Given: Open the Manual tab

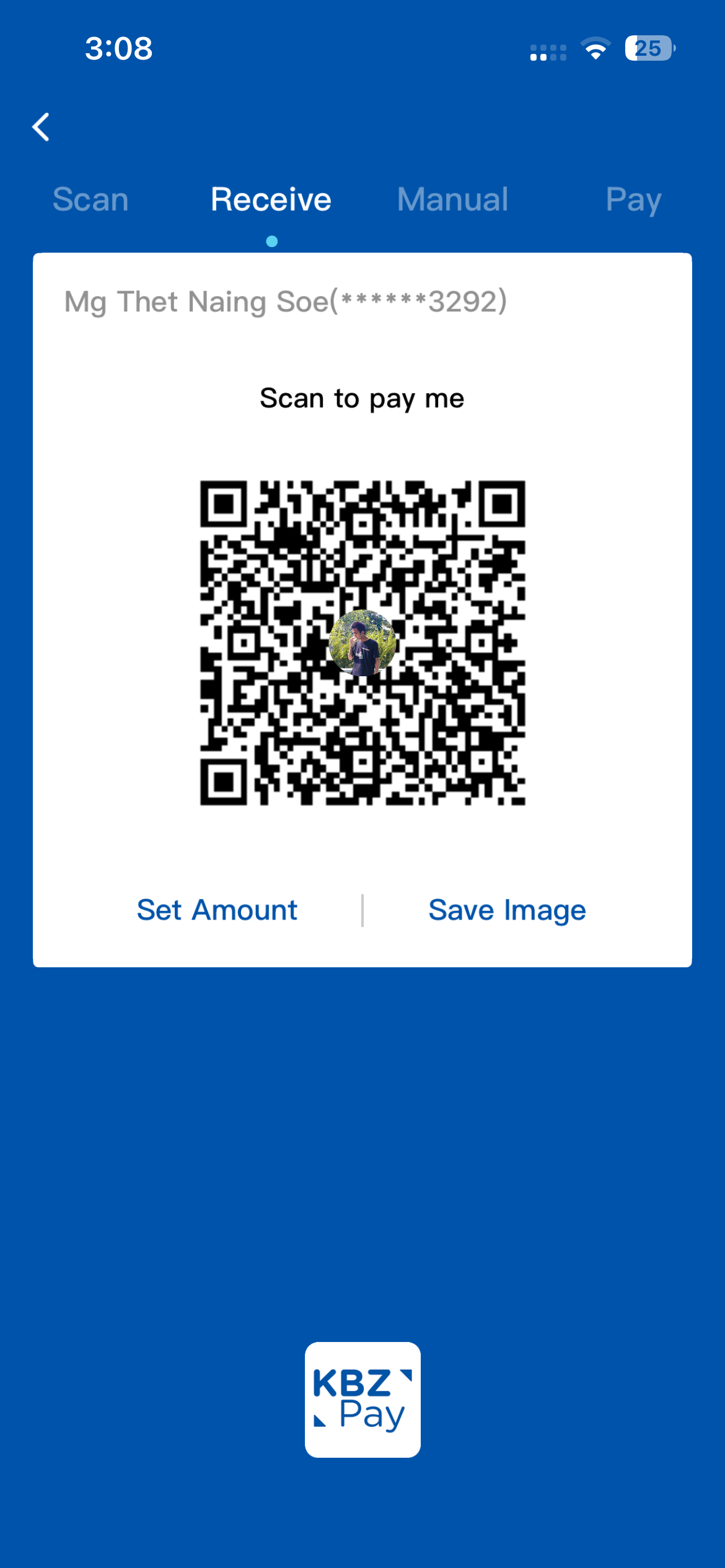Looking at the screenshot, I should point(452,199).
